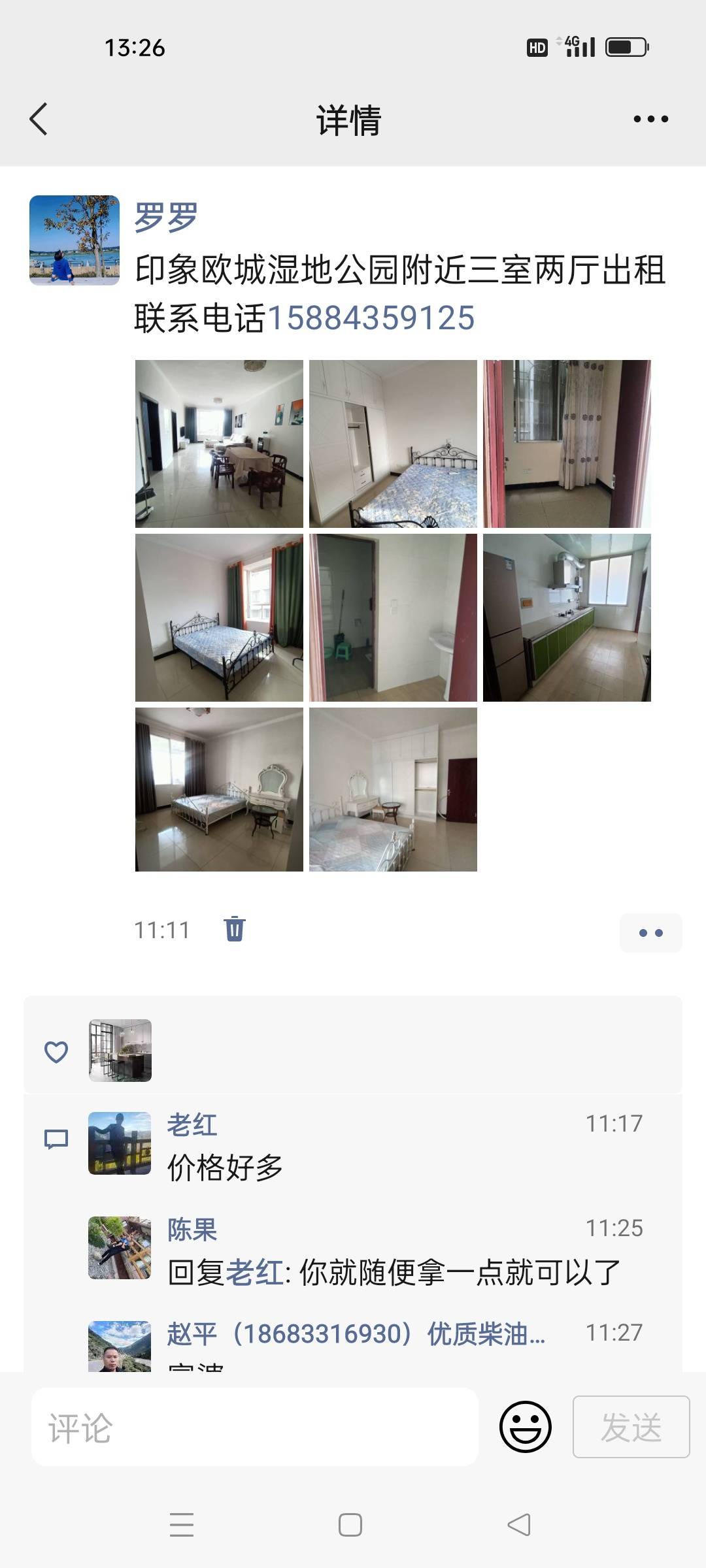The image size is (706, 1568).
Task: Reply to 陈果's comment
Action: click(392, 1273)
